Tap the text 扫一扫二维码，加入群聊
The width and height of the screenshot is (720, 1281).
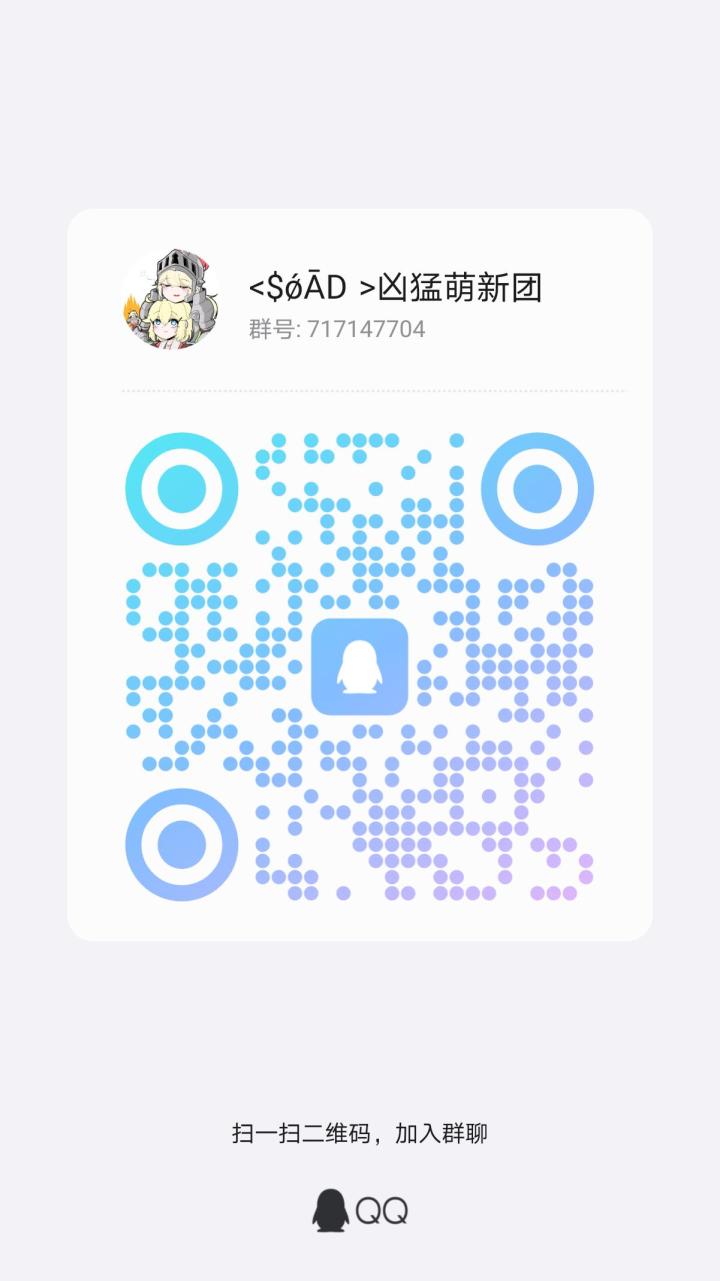pos(360,1134)
